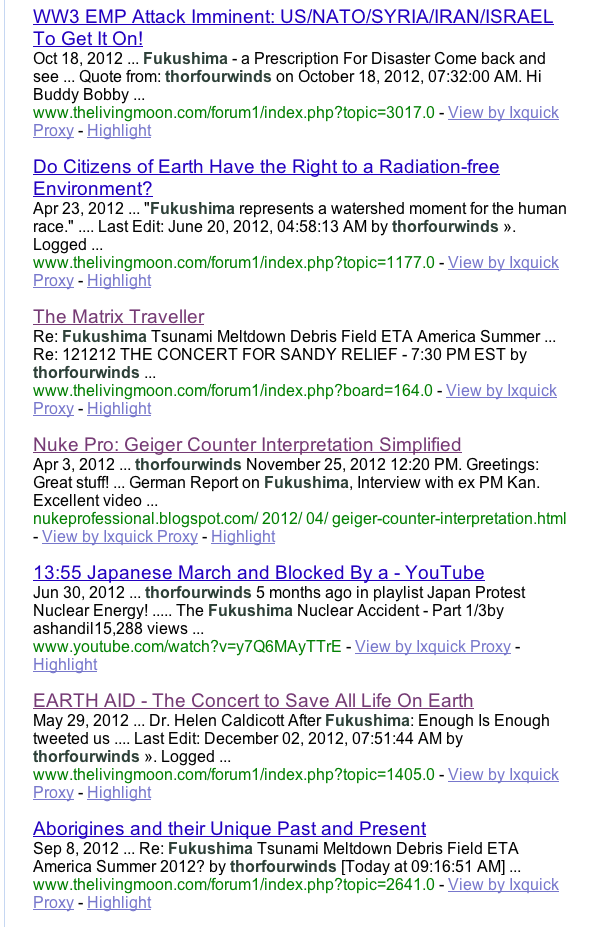Open the EARTH AID concert result
The height and width of the screenshot is (927, 610).
pyautogui.click(x=253, y=701)
